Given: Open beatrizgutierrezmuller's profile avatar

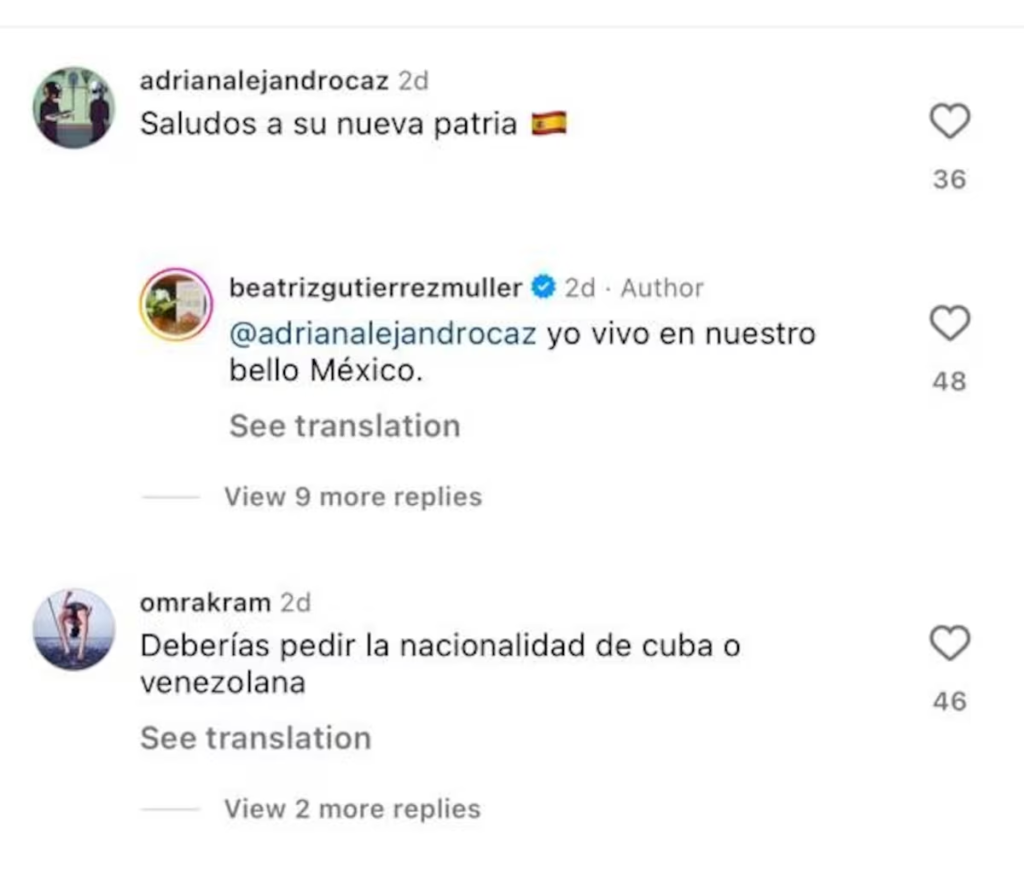Looking at the screenshot, I should tap(176, 304).
